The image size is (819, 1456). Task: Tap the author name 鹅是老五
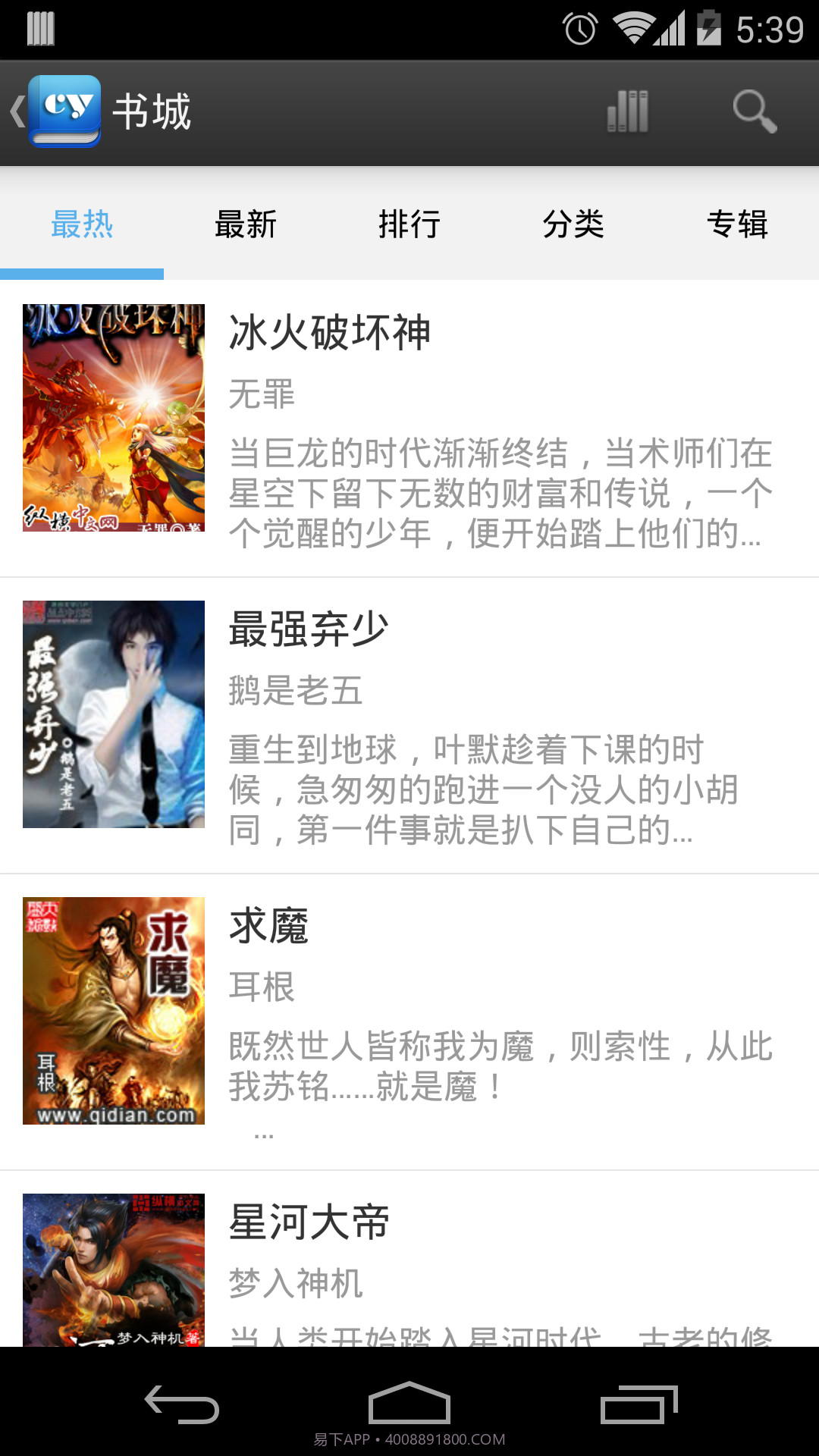click(x=294, y=692)
